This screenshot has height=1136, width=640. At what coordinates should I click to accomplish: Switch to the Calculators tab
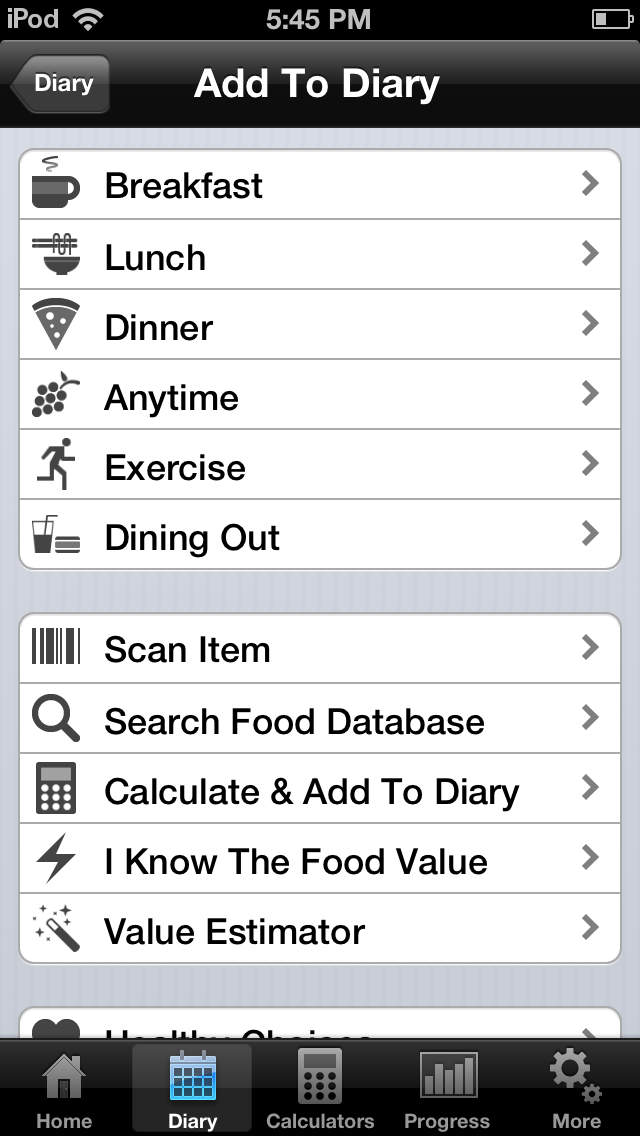coord(320,1090)
